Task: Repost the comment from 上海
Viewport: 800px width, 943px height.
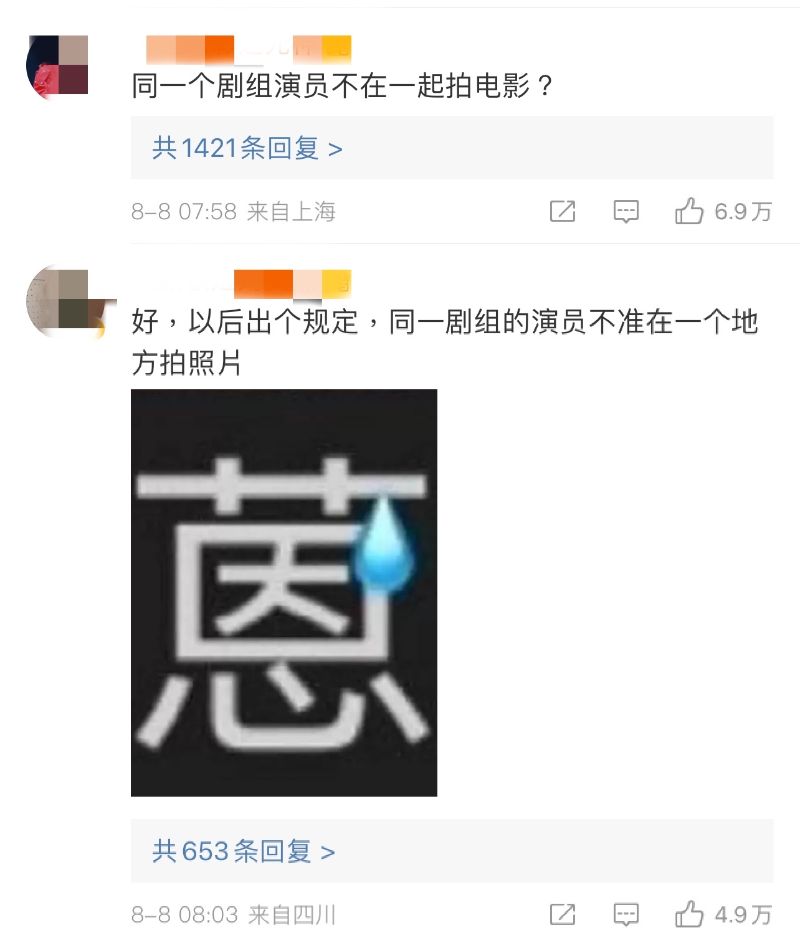Action: click(563, 211)
